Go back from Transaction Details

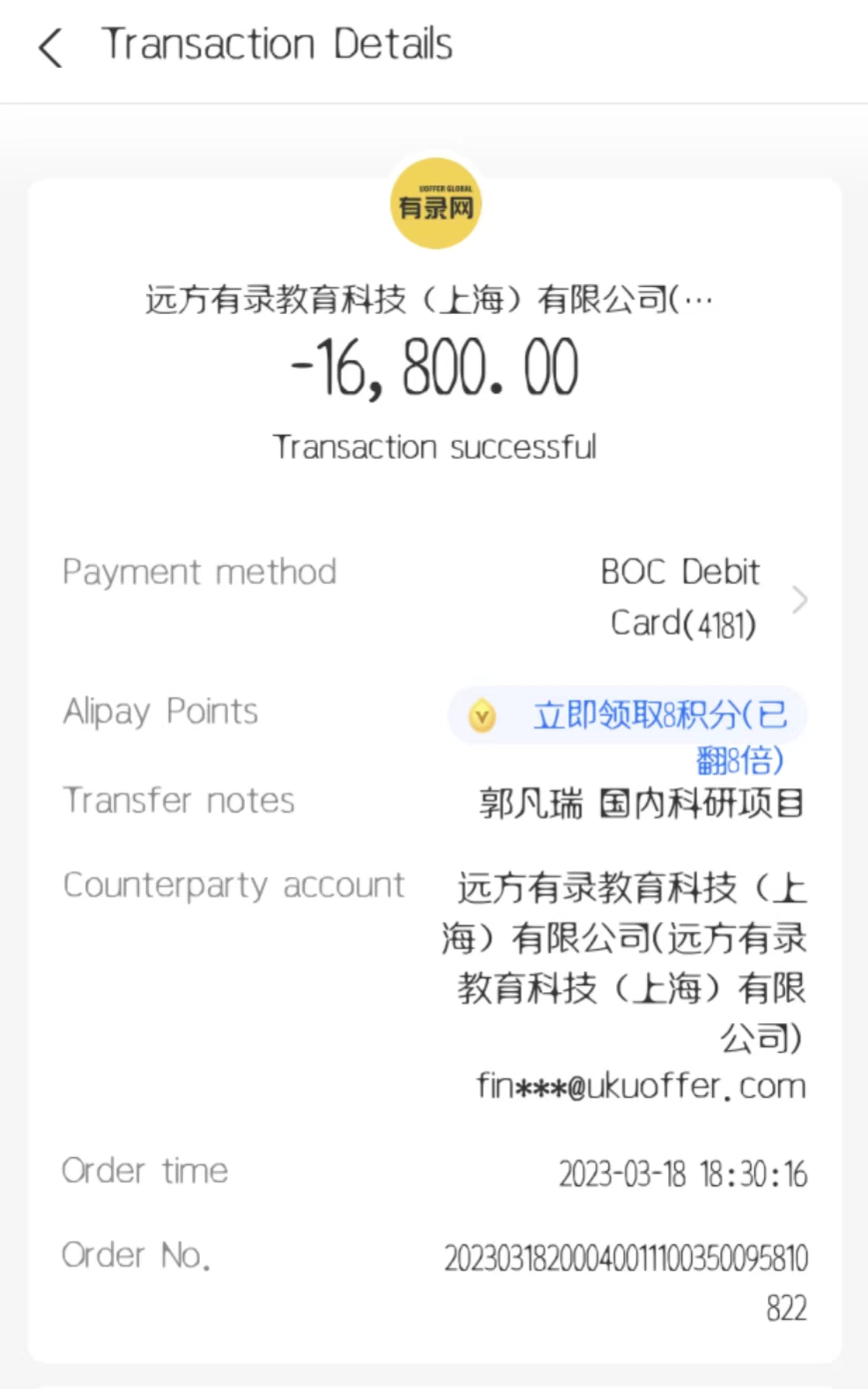(51, 48)
